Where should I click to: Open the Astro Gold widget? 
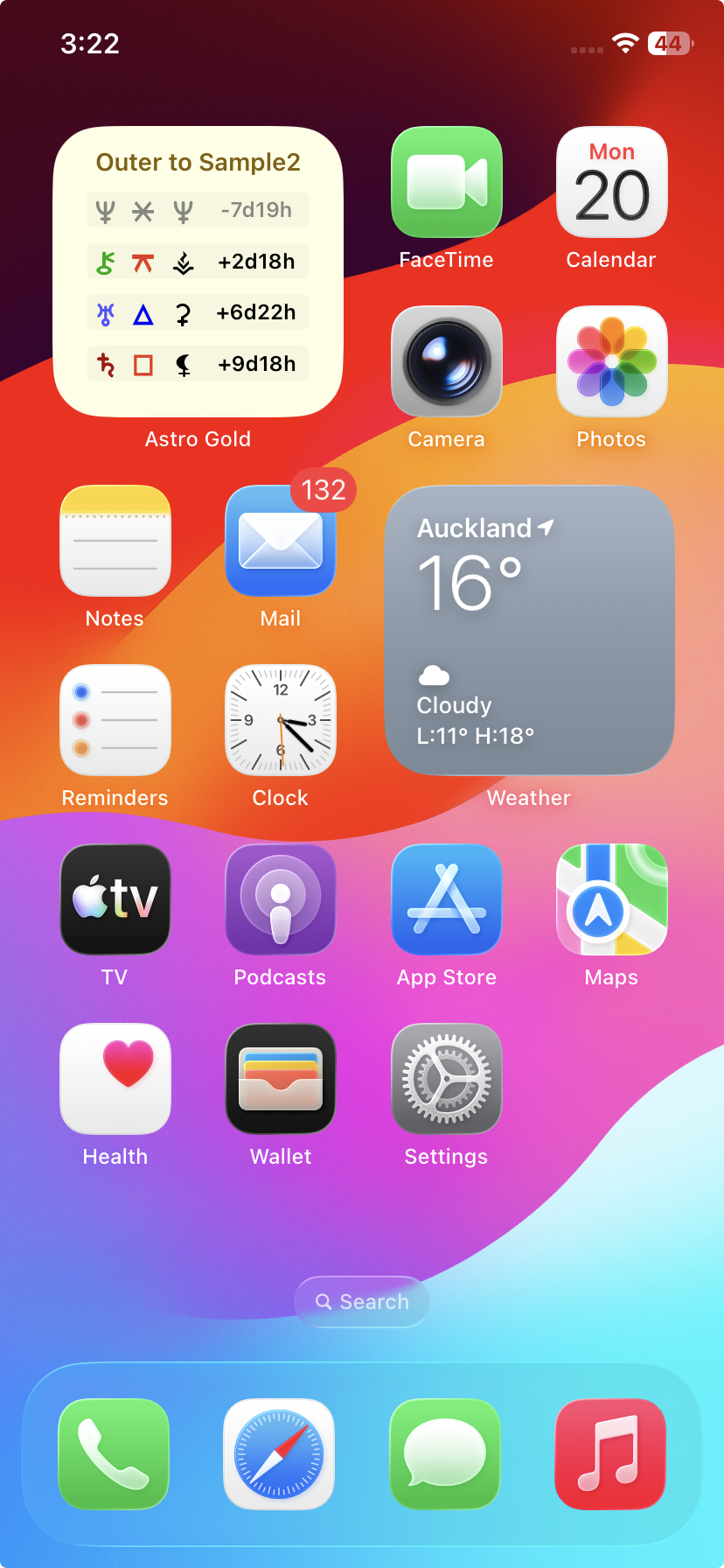198,272
